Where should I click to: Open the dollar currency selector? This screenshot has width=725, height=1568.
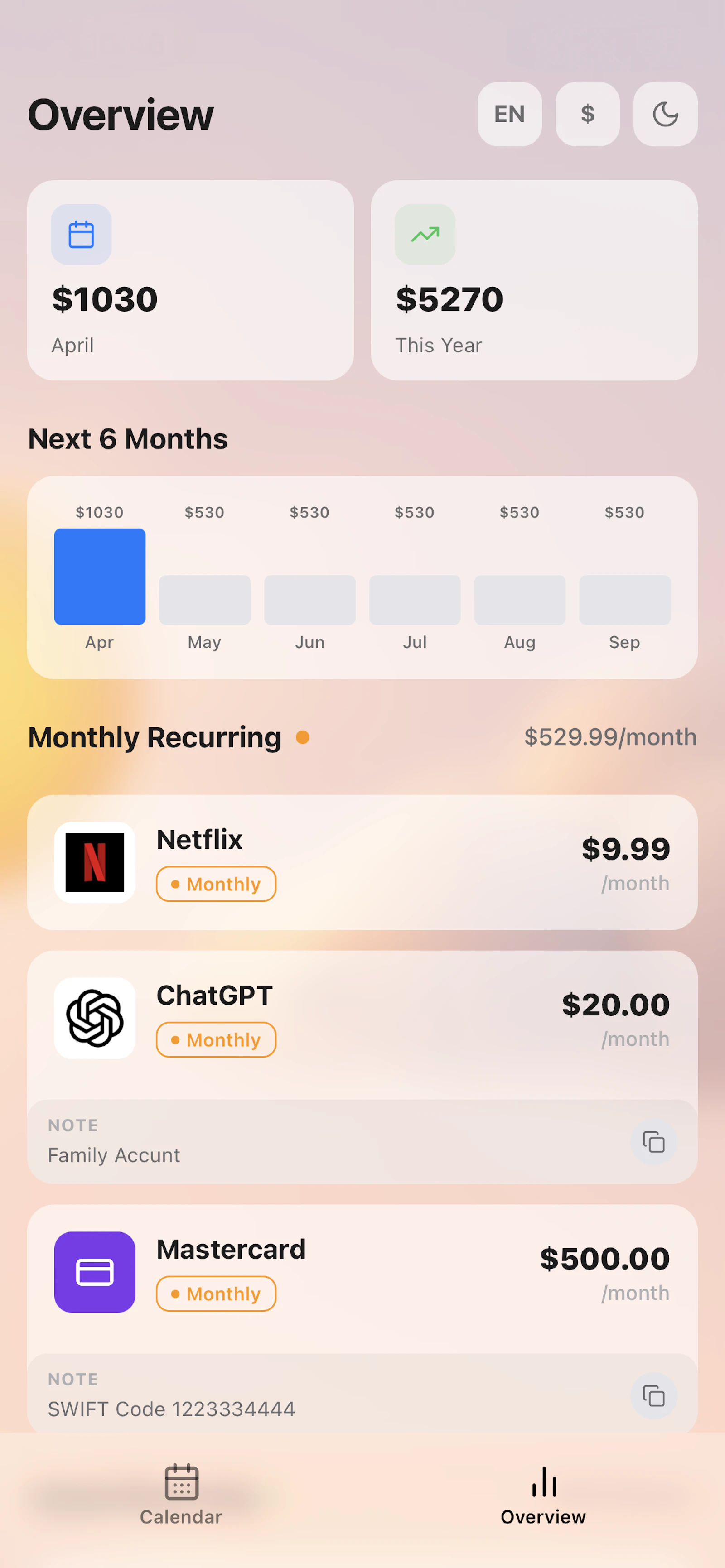pyautogui.click(x=587, y=114)
